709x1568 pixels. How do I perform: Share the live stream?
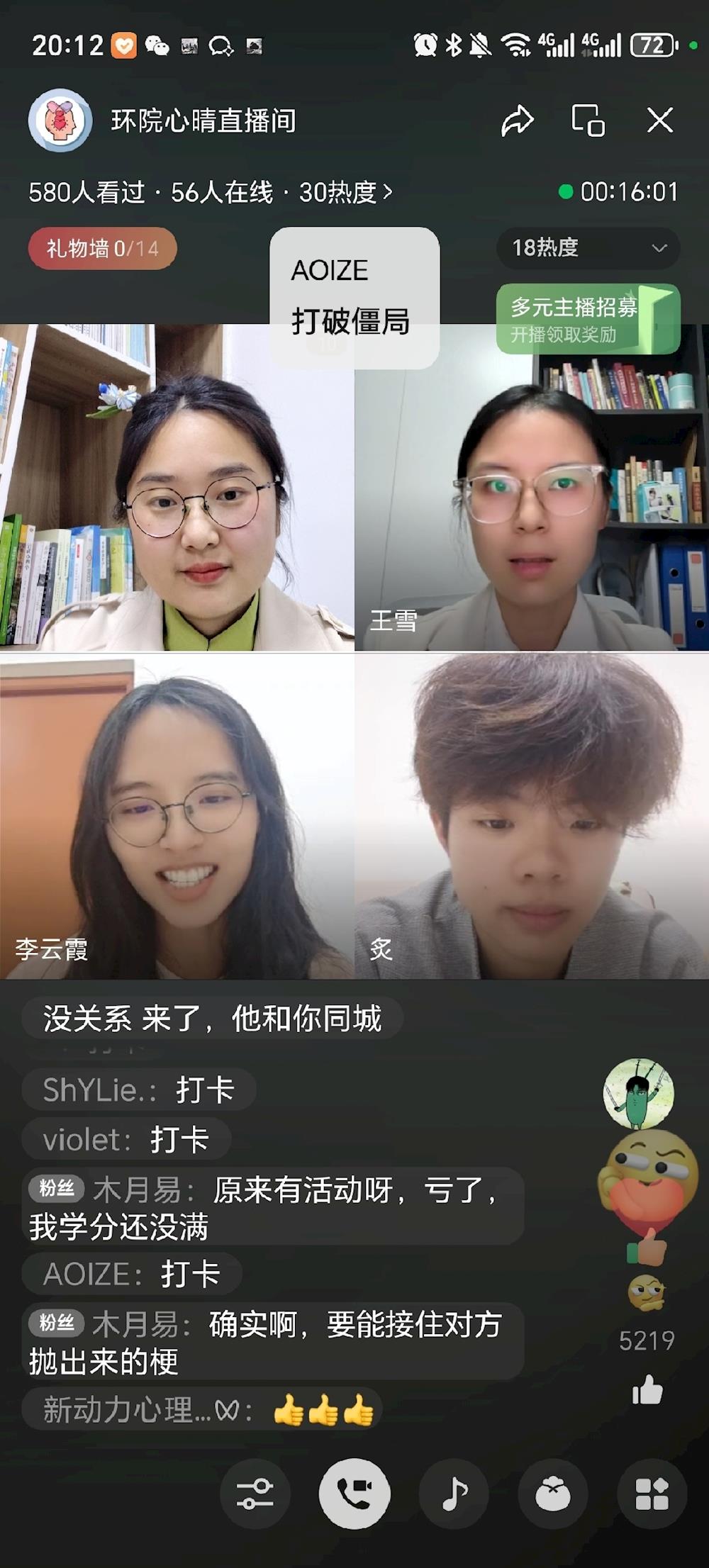[518, 121]
